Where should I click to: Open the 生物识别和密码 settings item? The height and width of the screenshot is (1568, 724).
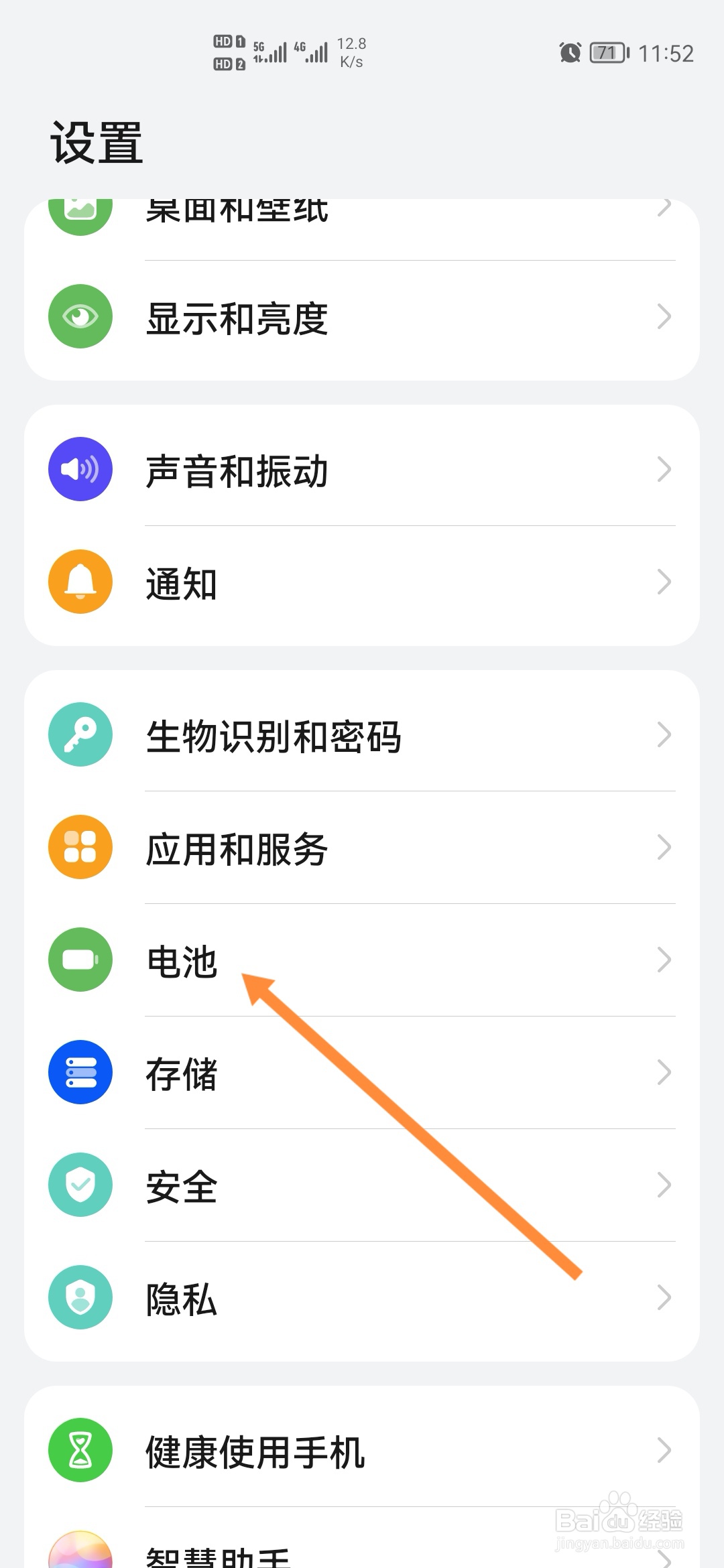pos(362,734)
